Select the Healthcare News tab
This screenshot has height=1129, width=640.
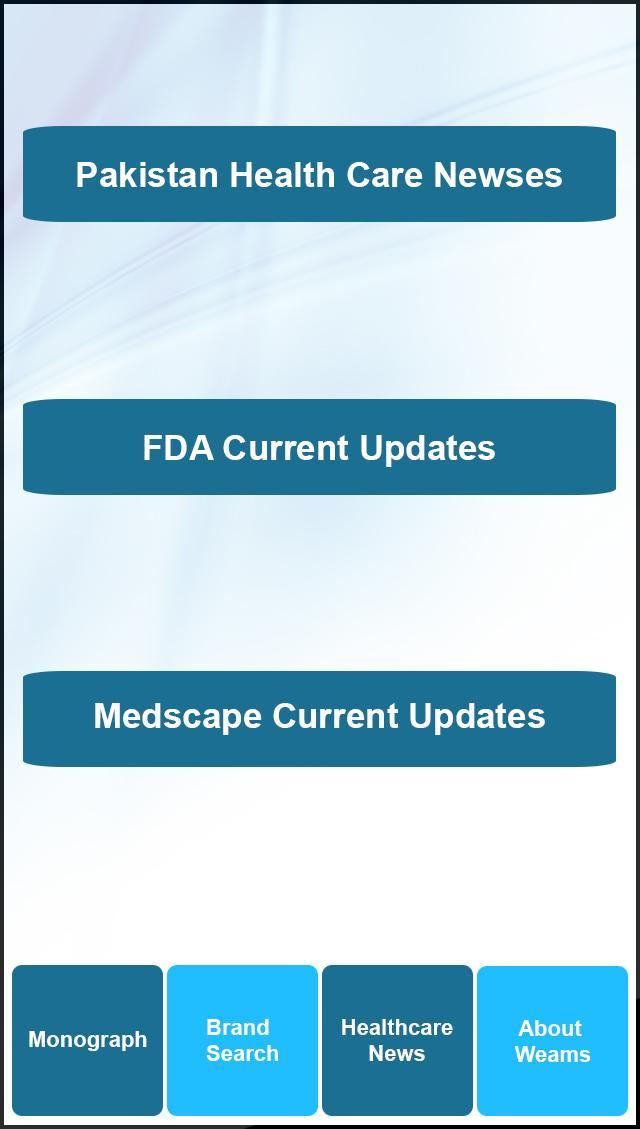397,1040
